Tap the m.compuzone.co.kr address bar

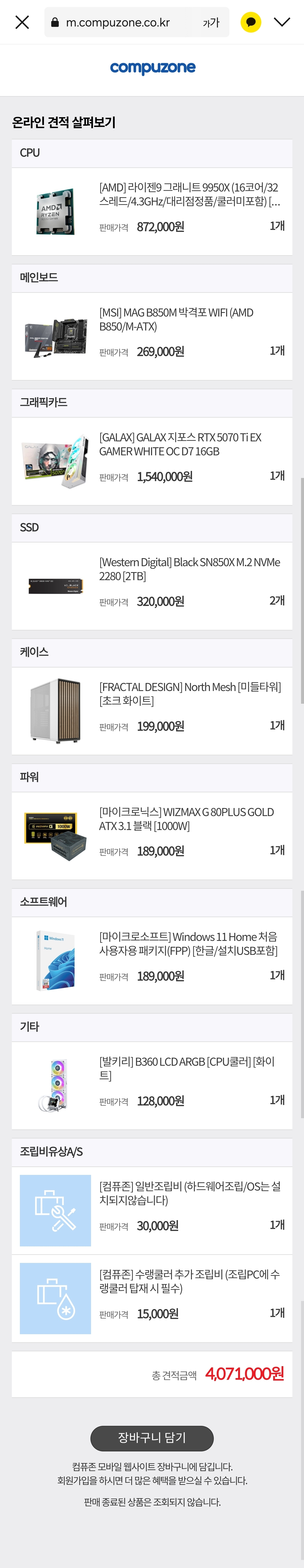tap(119, 22)
